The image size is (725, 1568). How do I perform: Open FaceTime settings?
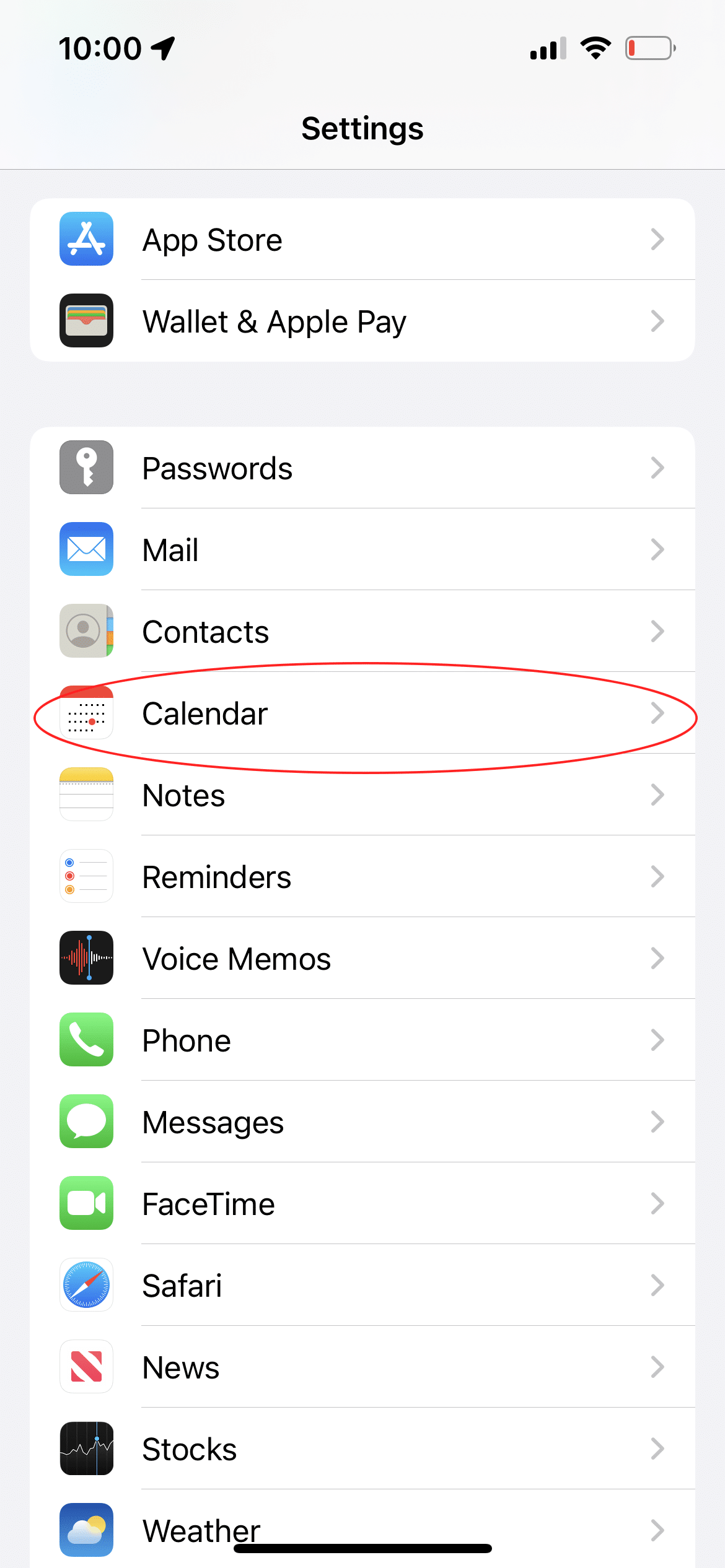(x=362, y=1203)
